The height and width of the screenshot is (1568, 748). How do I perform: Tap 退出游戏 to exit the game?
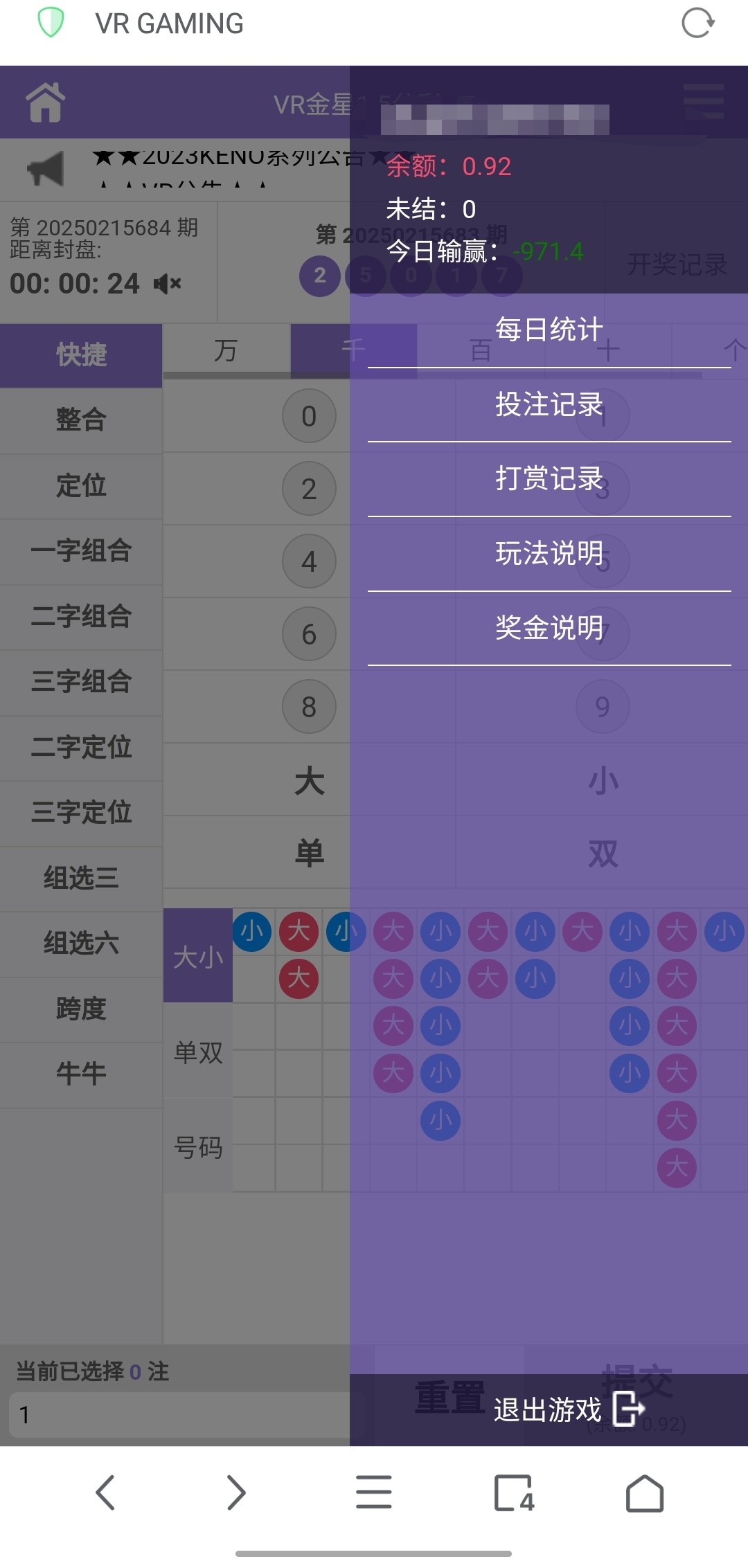coord(569,1409)
